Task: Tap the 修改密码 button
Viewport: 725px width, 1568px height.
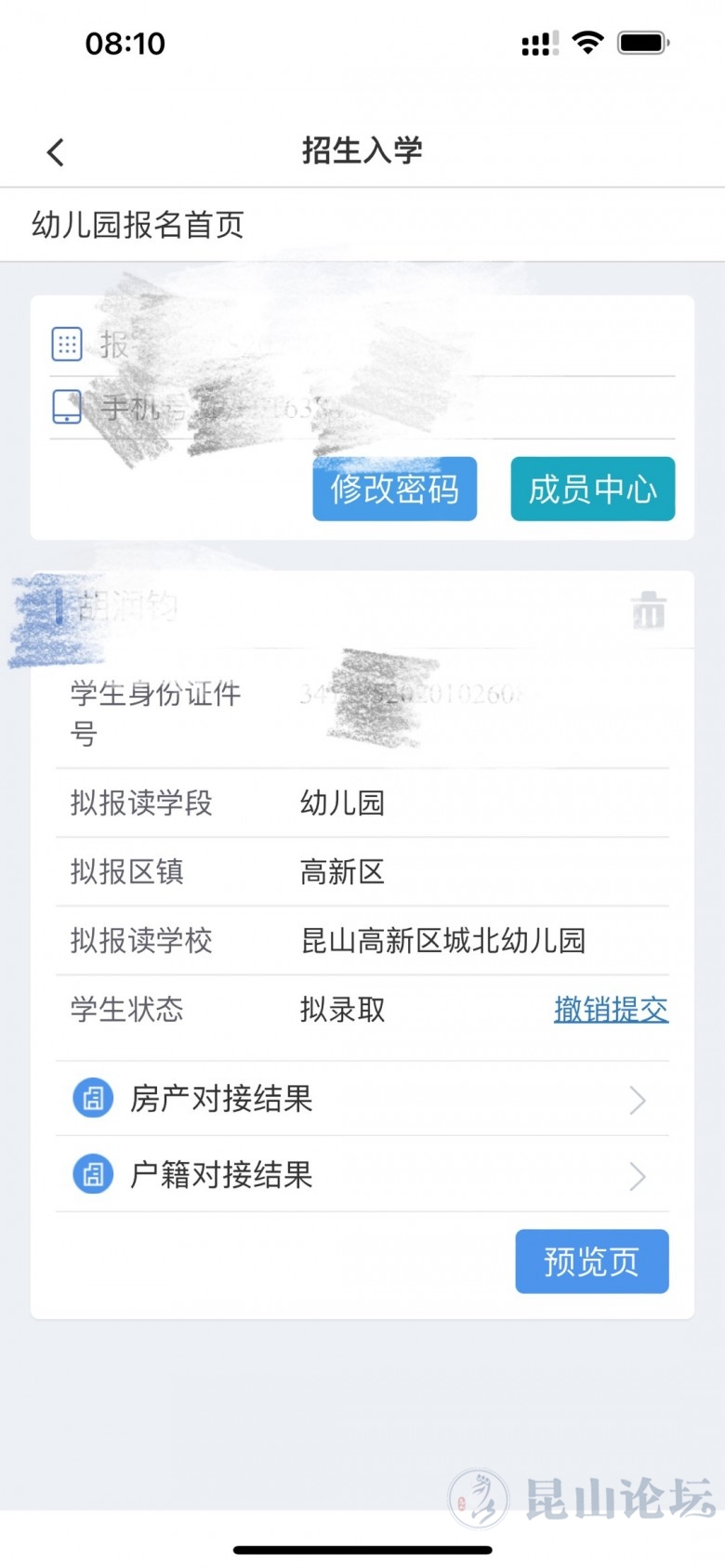Action: click(x=394, y=489)
